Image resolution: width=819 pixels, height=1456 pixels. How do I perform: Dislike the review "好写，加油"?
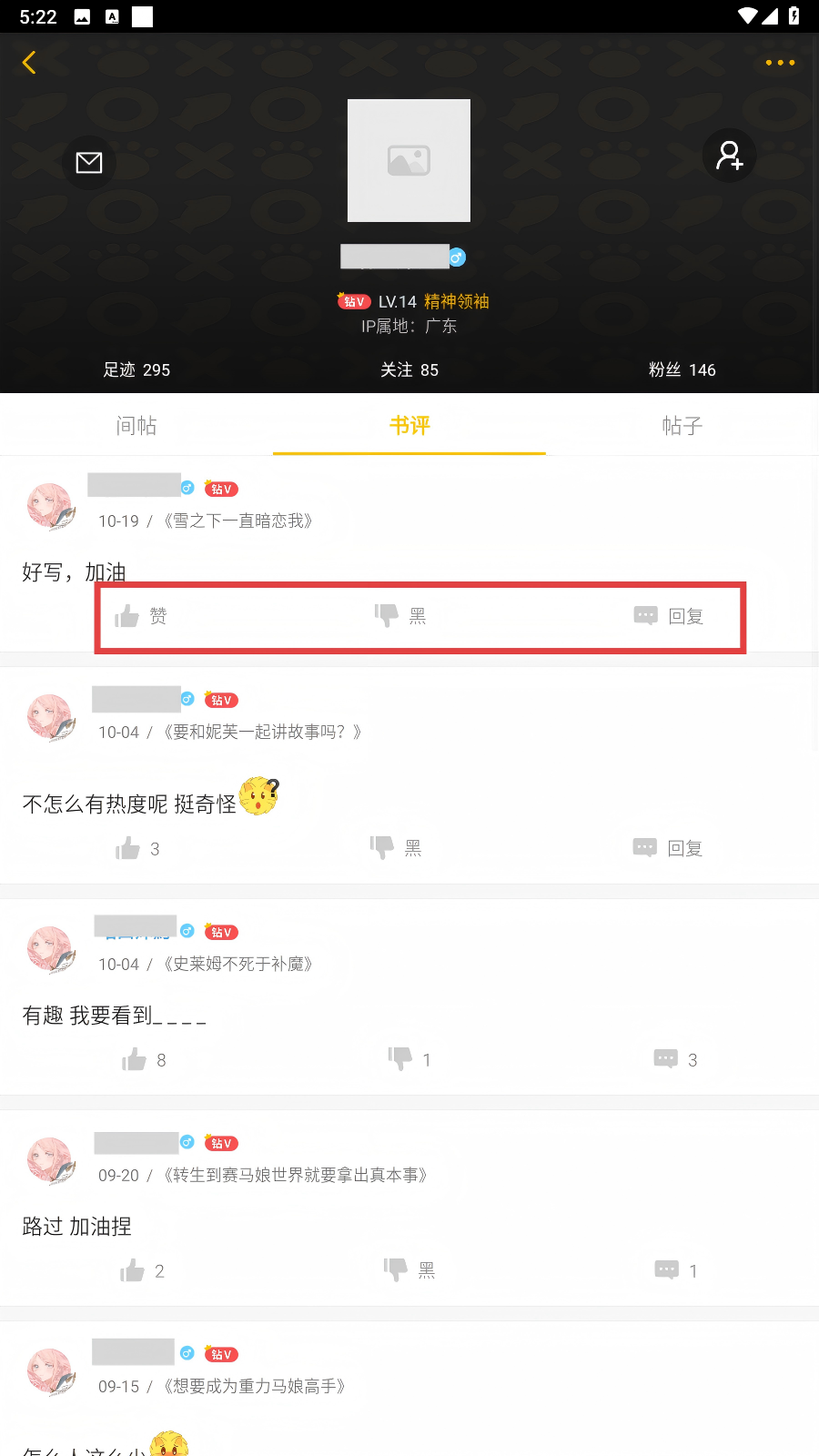[399, 616]
